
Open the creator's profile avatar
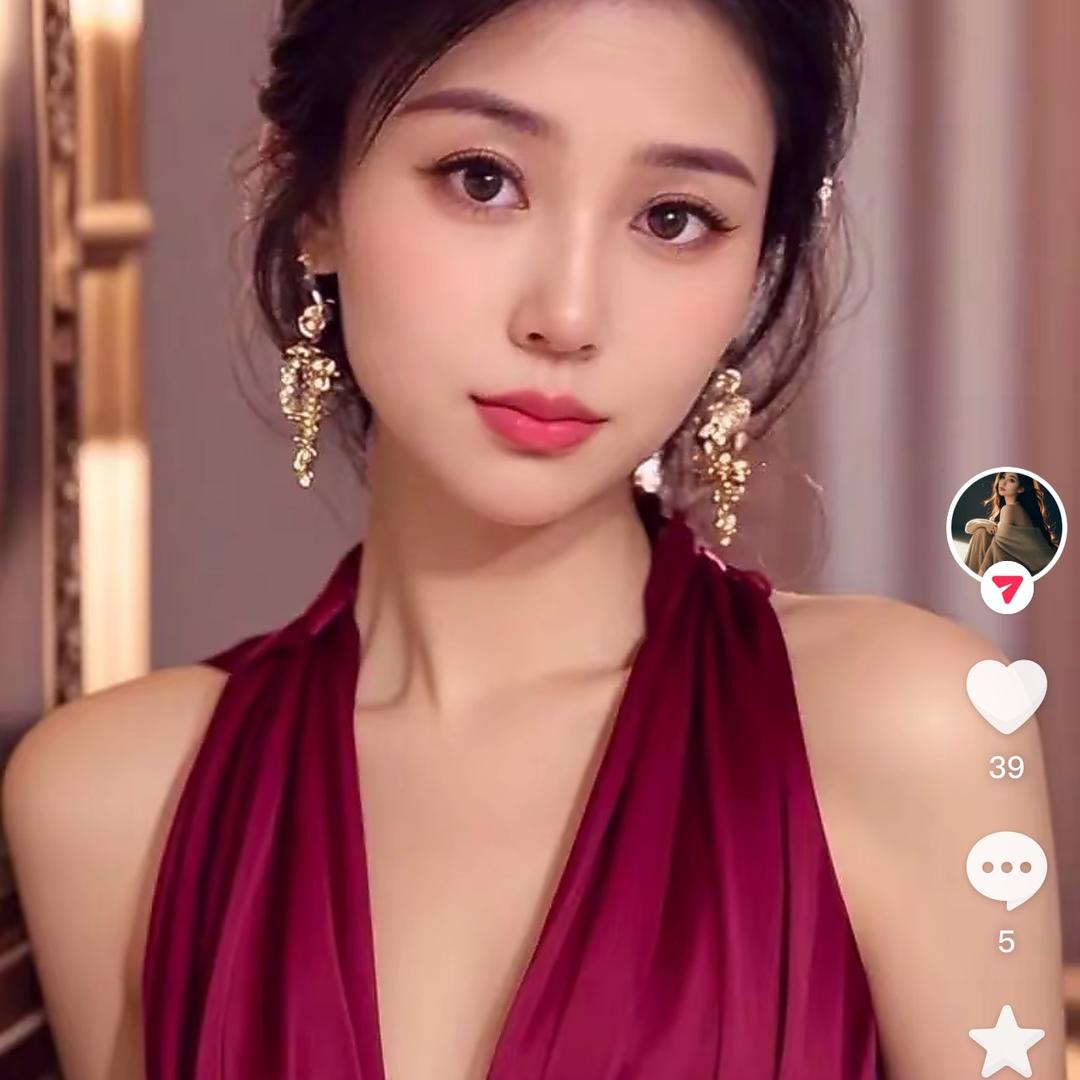tap(1006, 524)
